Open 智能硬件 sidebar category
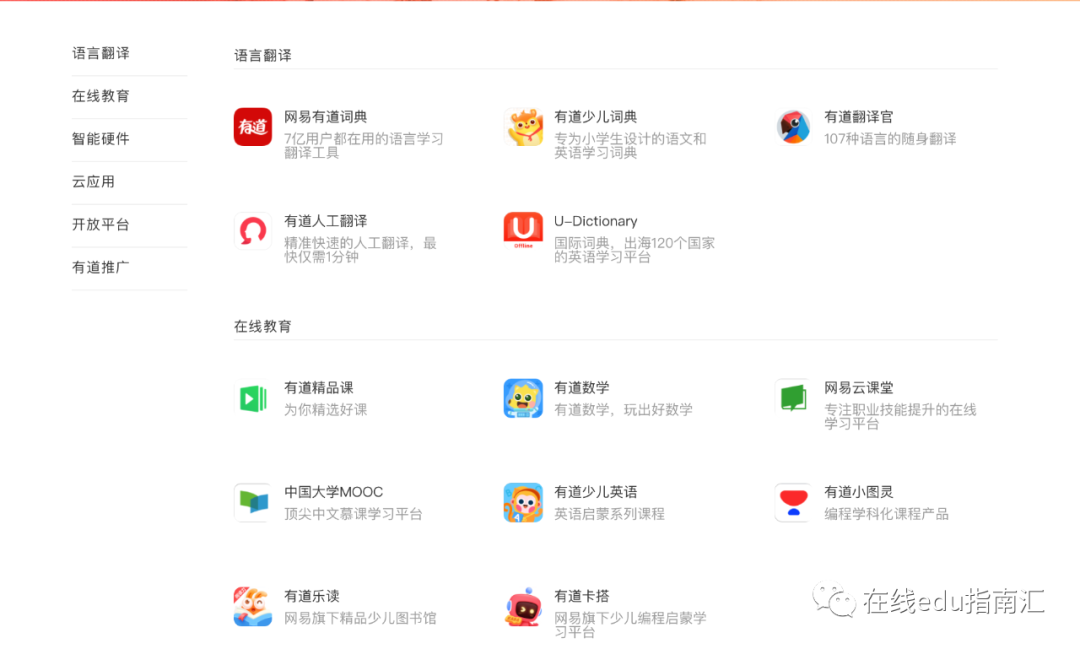The height and width of the screenshot is (649, 1080). (x=101, y=138)
